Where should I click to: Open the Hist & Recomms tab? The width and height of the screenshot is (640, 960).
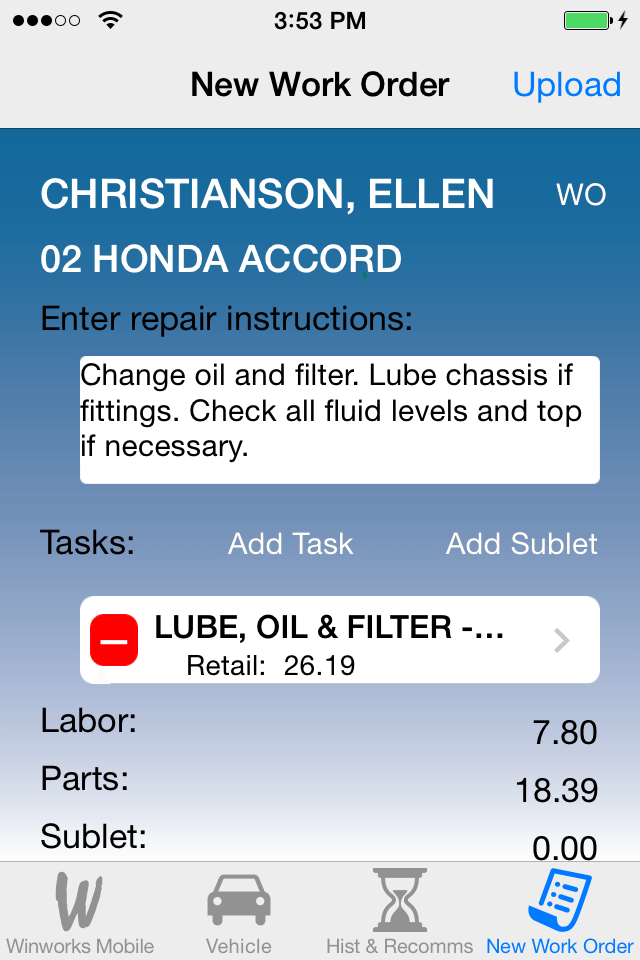click(x=399, y=912)
